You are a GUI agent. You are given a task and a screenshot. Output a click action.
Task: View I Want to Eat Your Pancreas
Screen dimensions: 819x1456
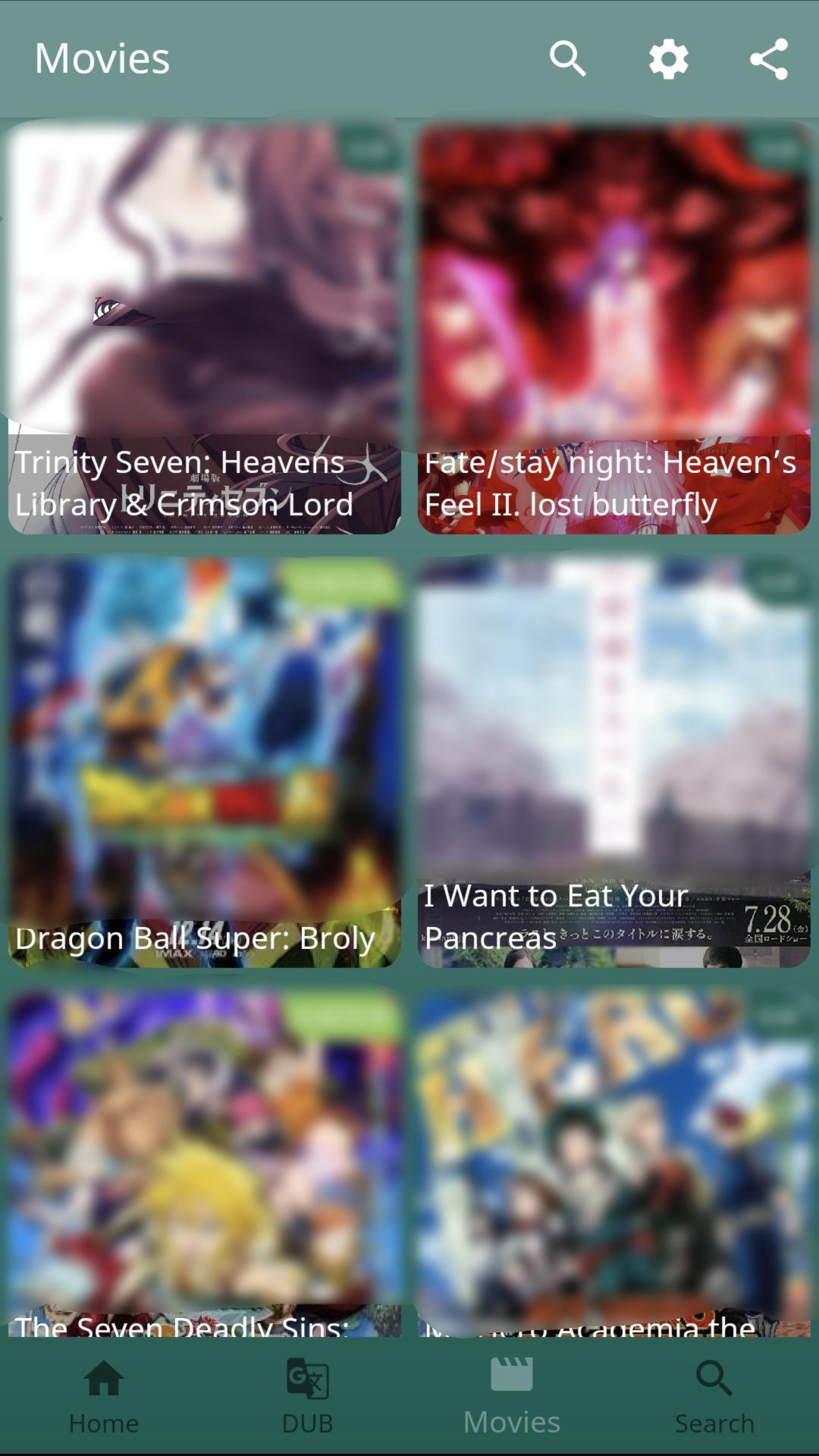tap(613, 762)
